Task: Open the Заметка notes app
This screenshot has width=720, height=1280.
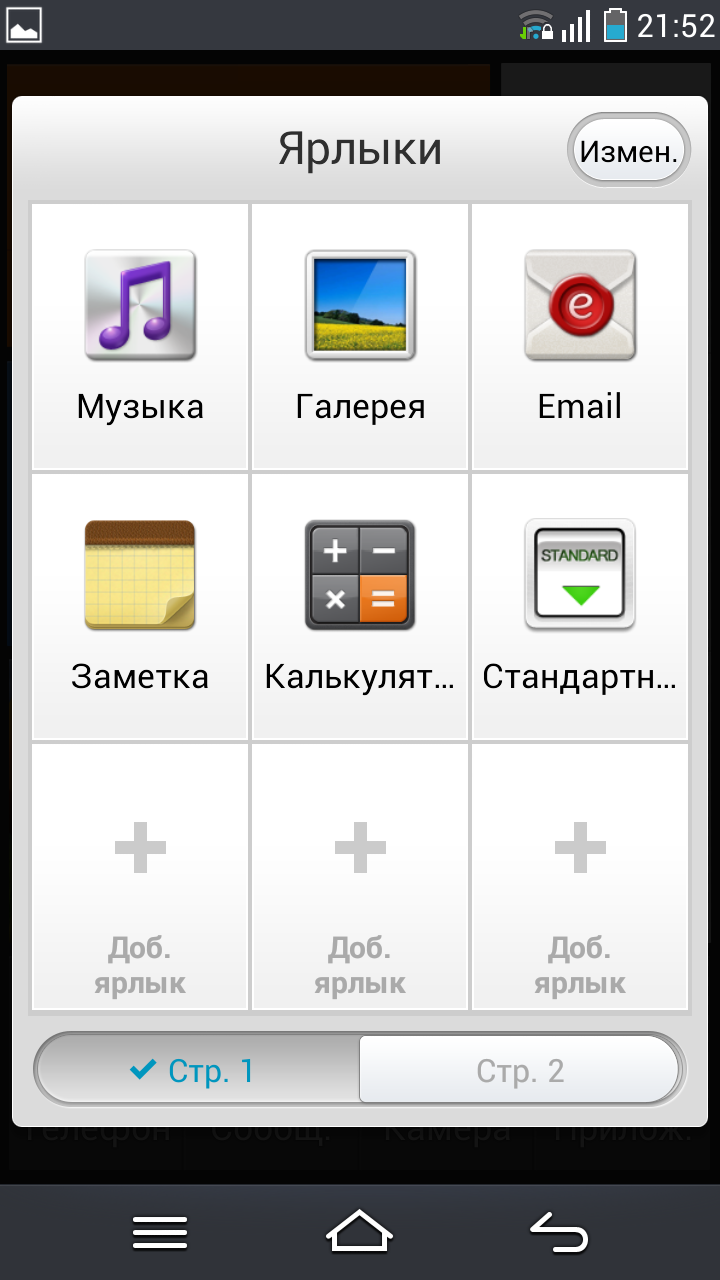Action: pos(140,607)
